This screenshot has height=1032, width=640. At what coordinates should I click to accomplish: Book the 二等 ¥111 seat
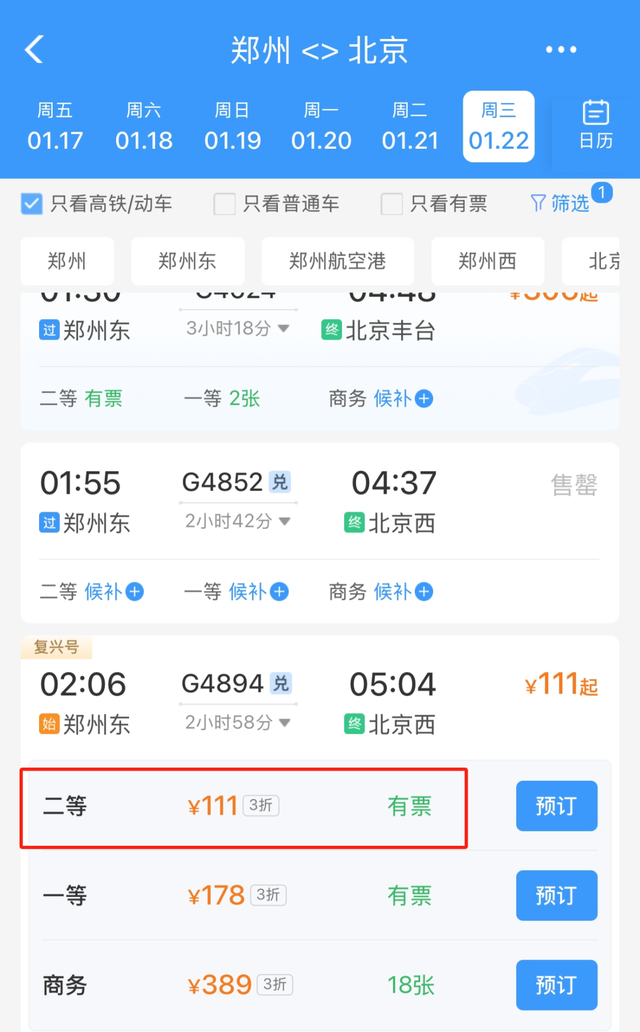556,806
